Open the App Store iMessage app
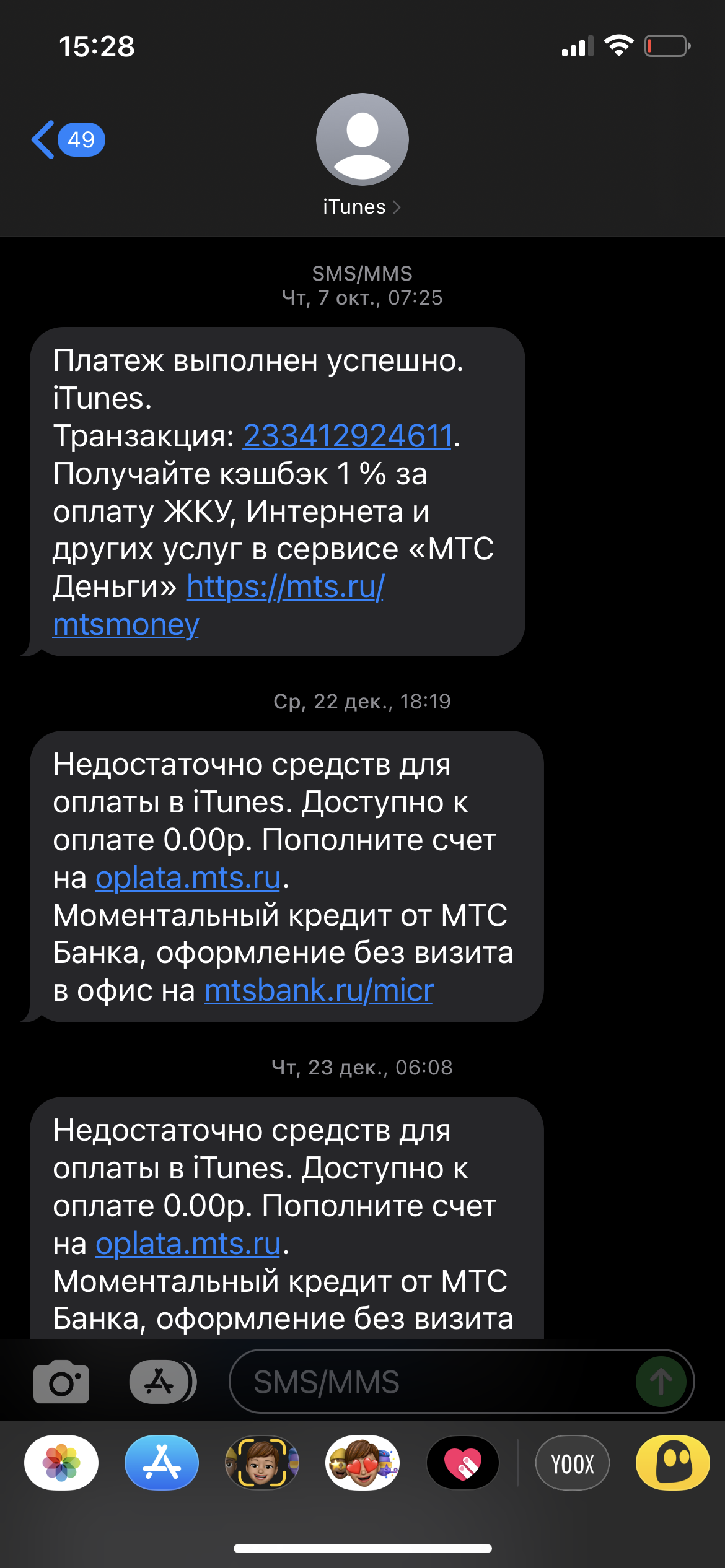The height and width of the screenshot is (1568, 725). coord(162,1463)
